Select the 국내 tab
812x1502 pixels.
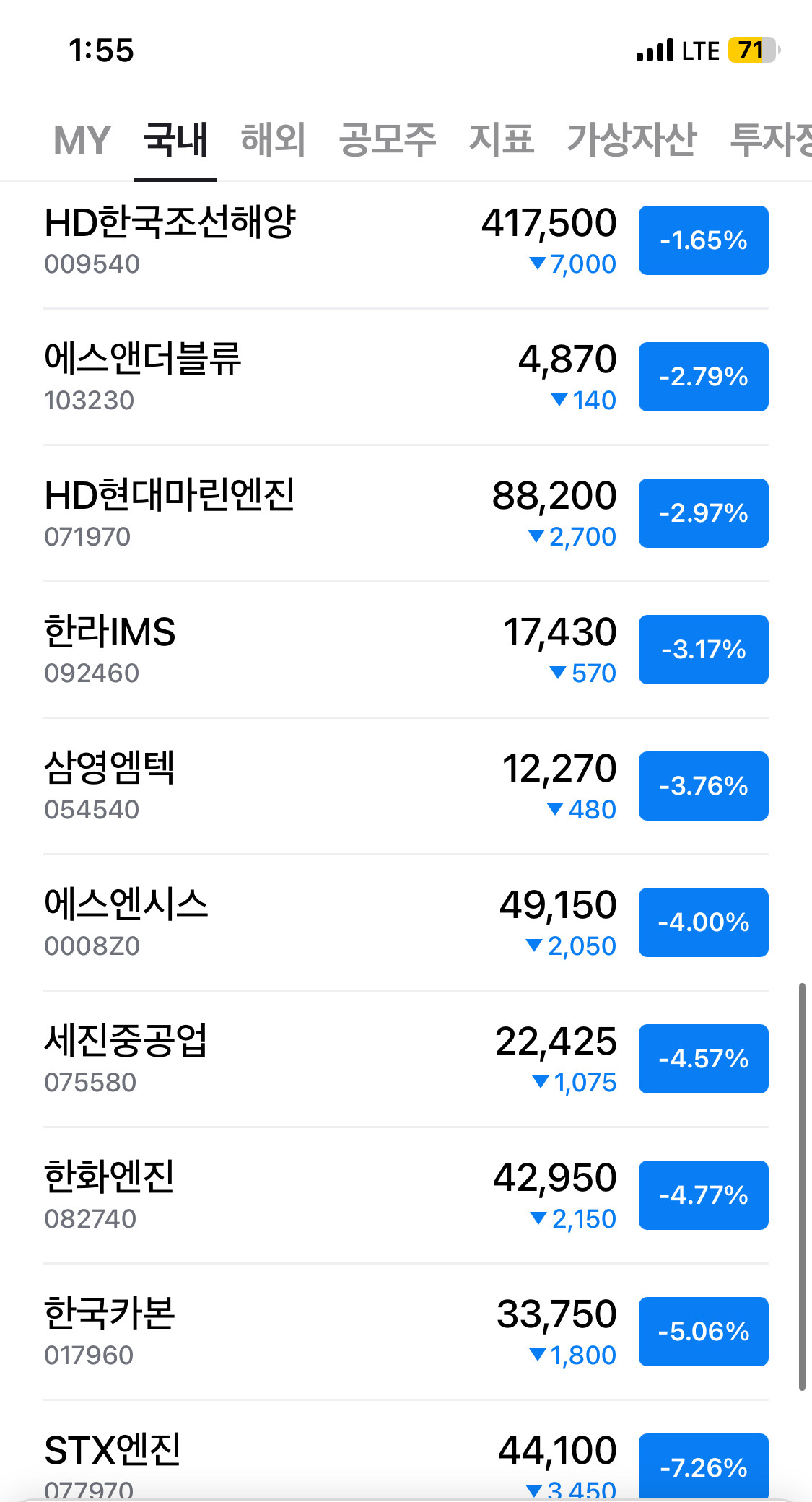click(175, 139)
